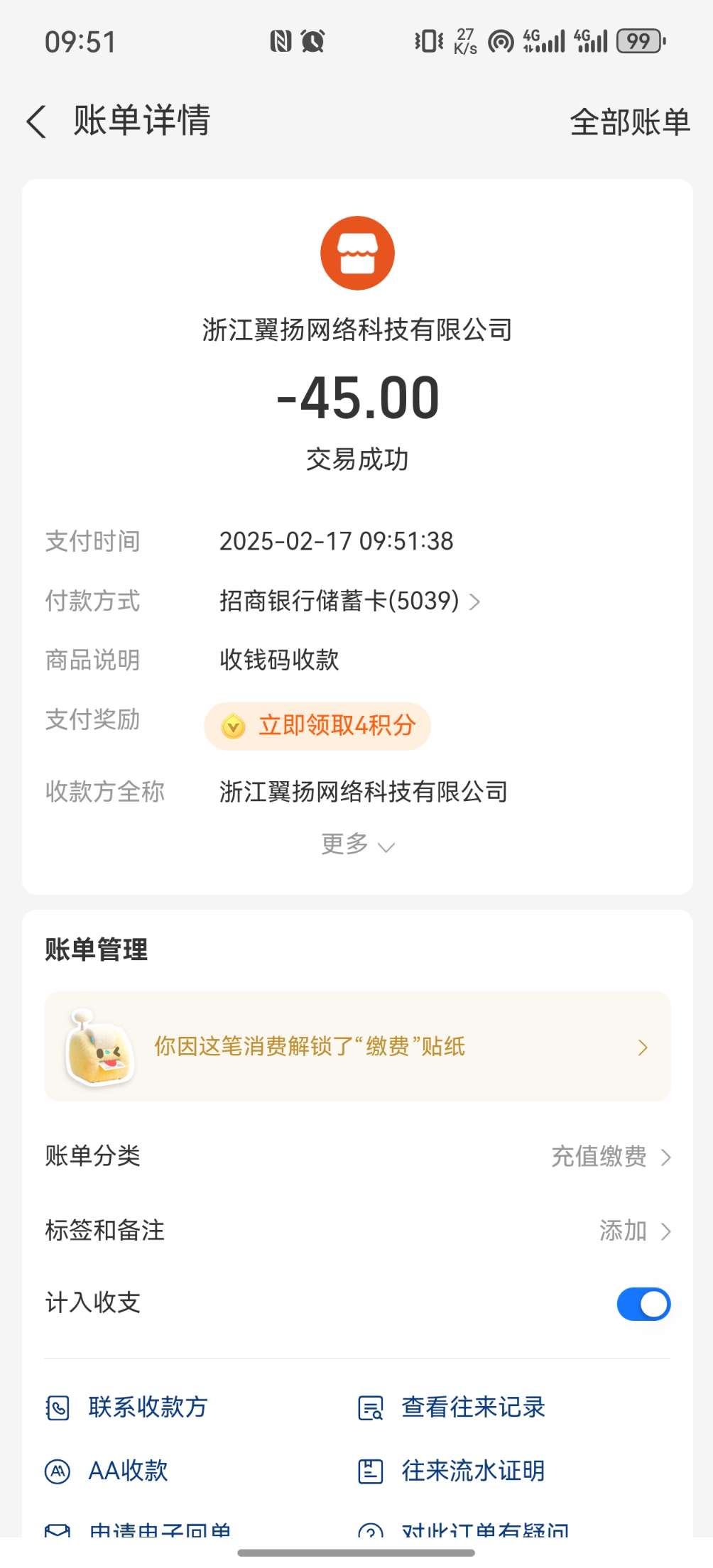Toggle 计入收支 switch off

coord(643,1304)
